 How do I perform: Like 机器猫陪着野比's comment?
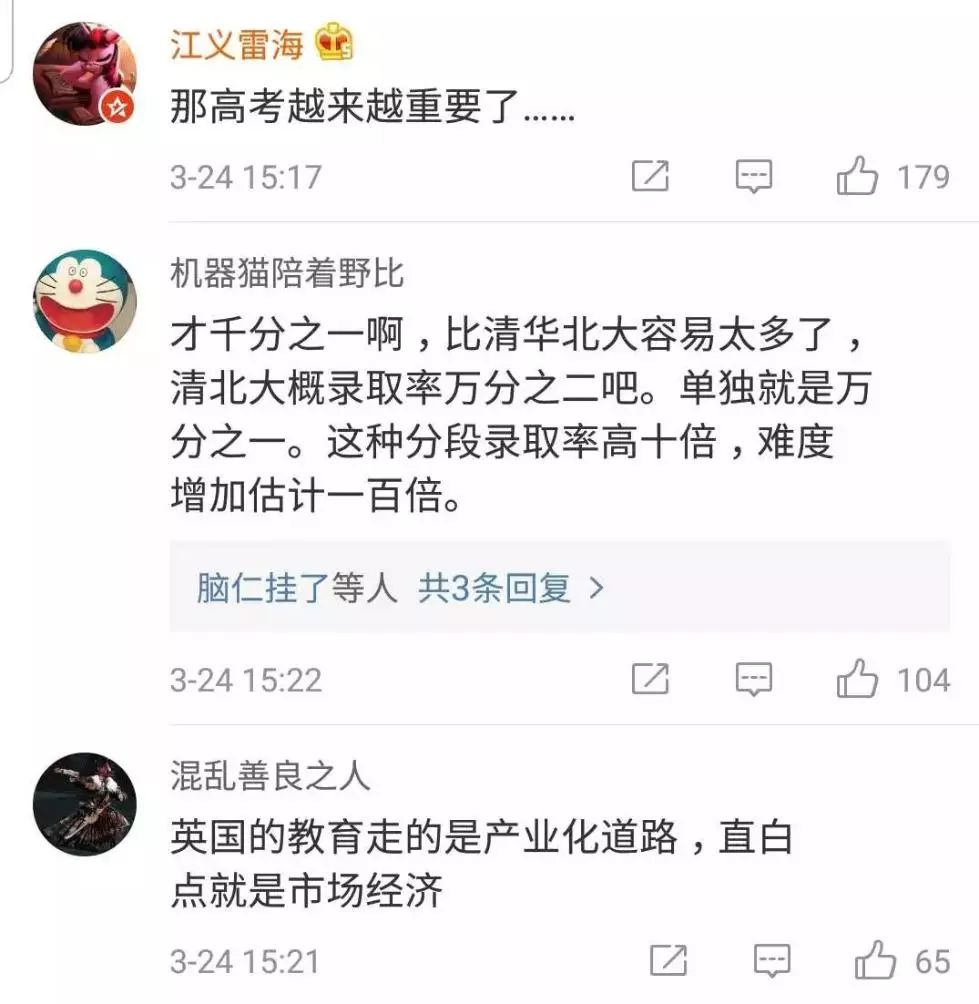[x=858, y=680]
